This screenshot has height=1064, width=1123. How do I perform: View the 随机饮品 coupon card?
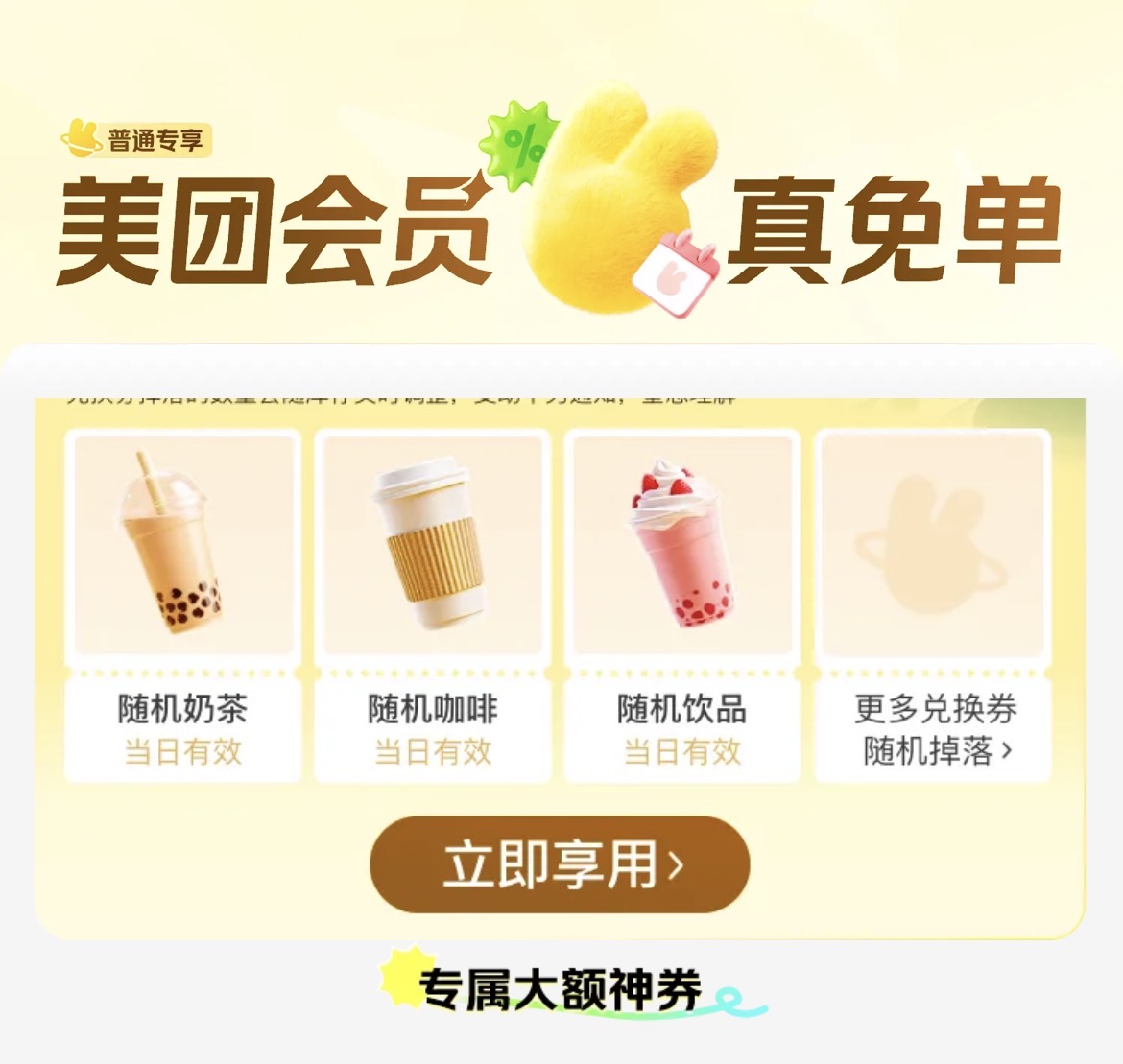pyautogui.click(x=681, y=604)
